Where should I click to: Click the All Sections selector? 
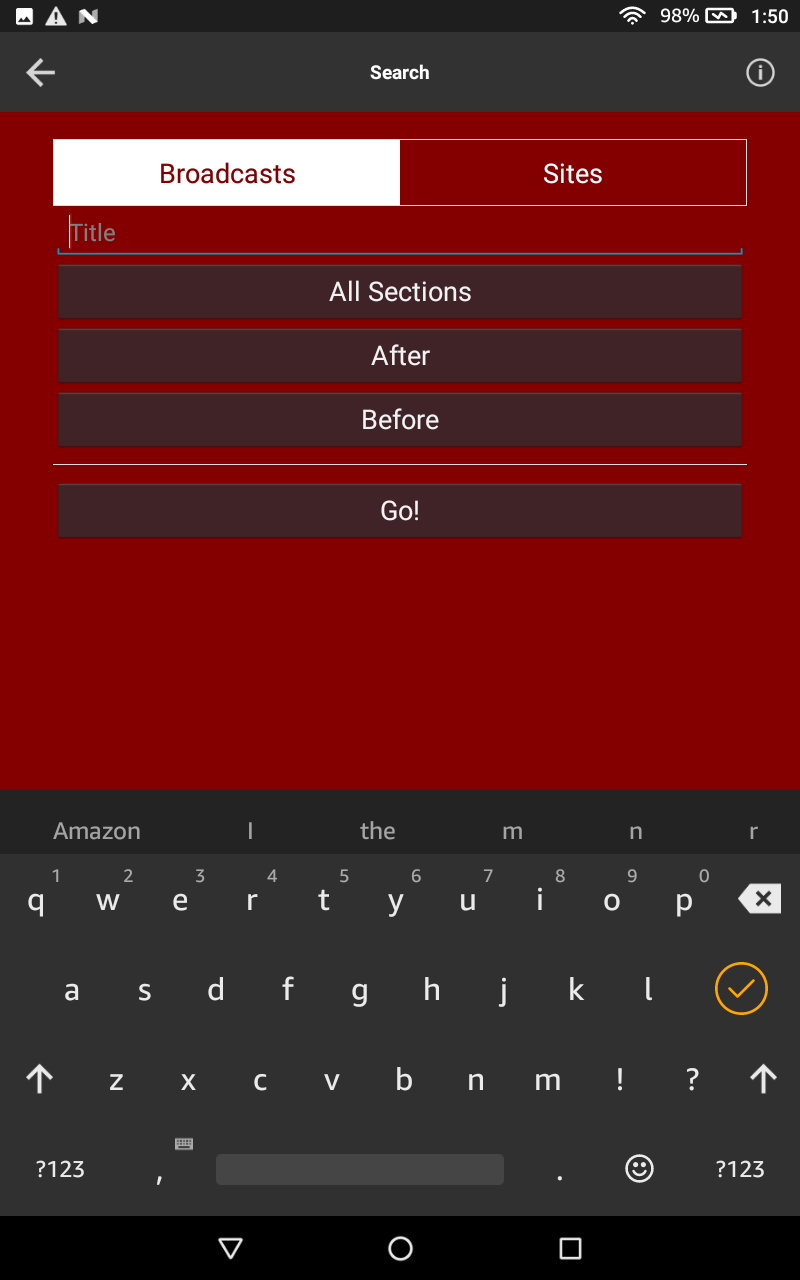pos(400,291)
